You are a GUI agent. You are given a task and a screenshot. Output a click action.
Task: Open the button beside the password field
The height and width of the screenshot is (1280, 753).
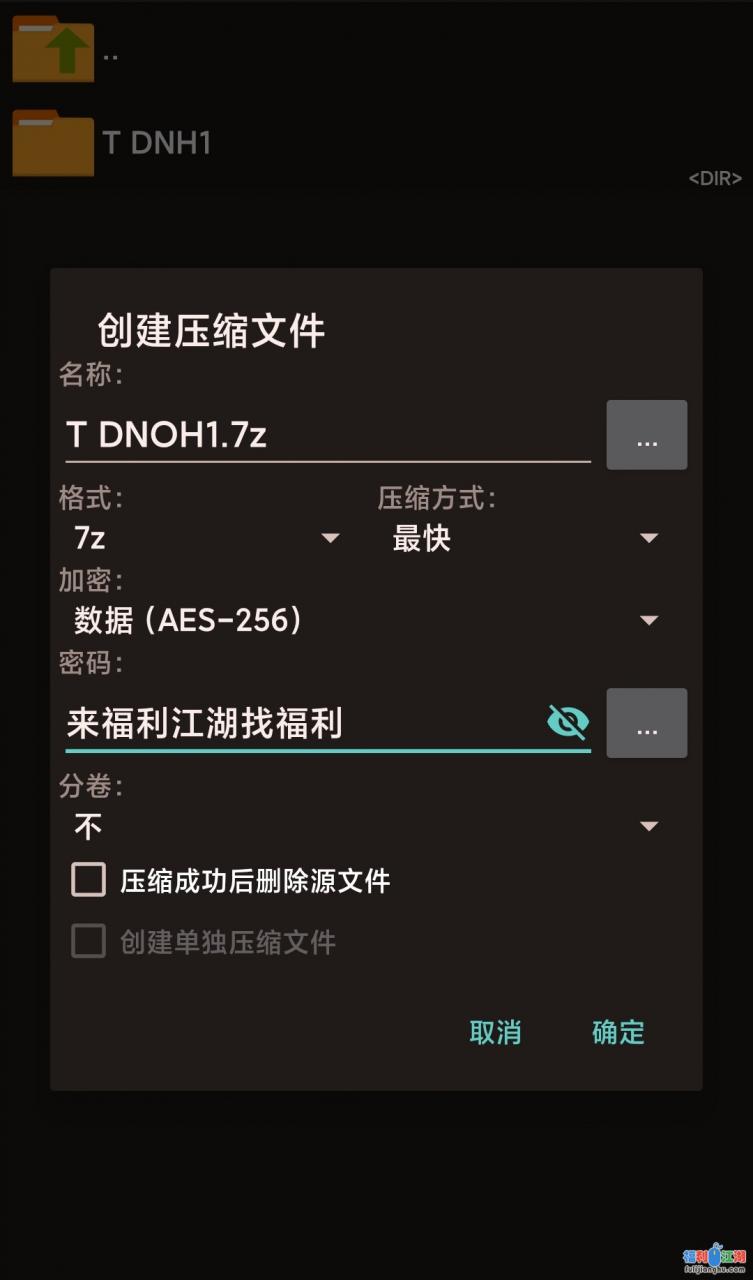pos(646,723)
